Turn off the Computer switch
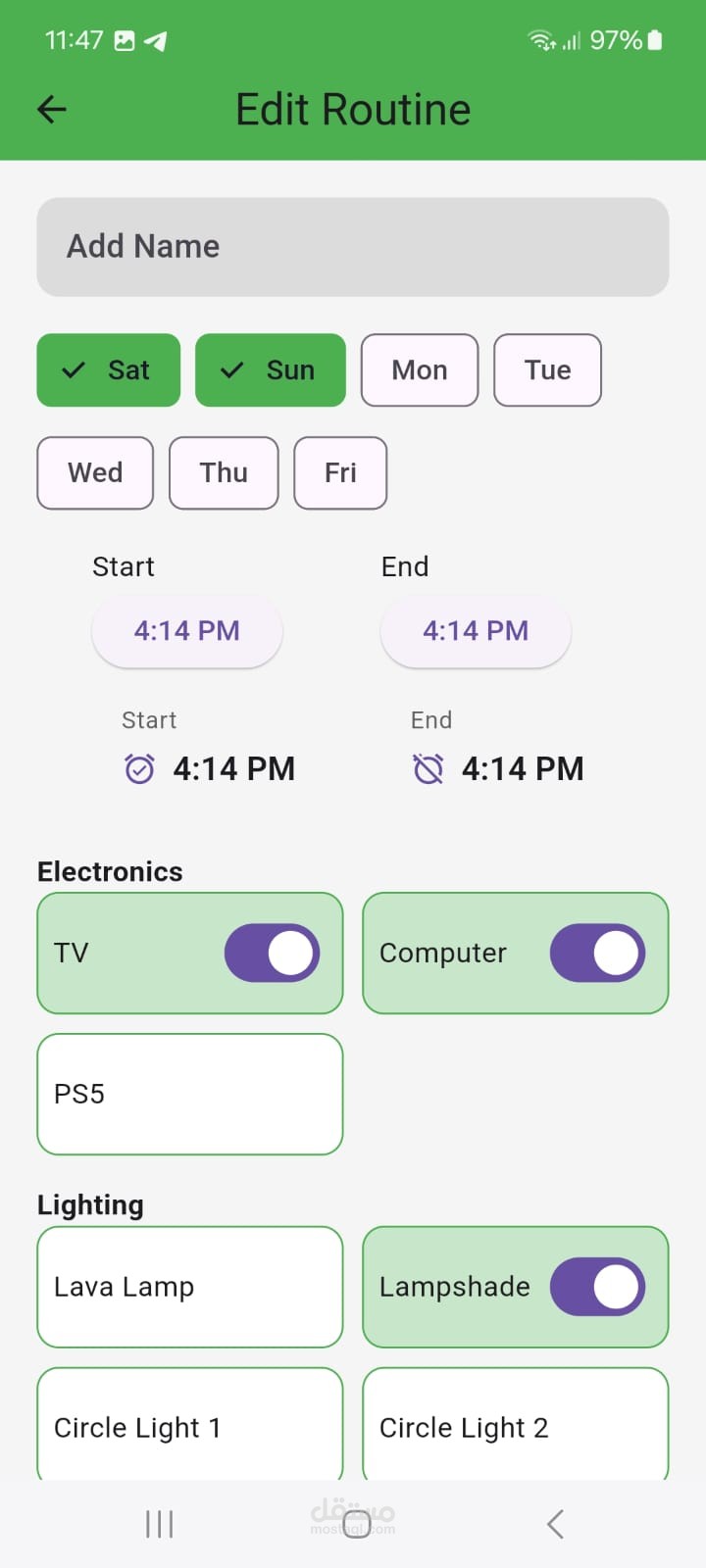The width and height of the screenshot is (706, 1568). click(597, 953)
